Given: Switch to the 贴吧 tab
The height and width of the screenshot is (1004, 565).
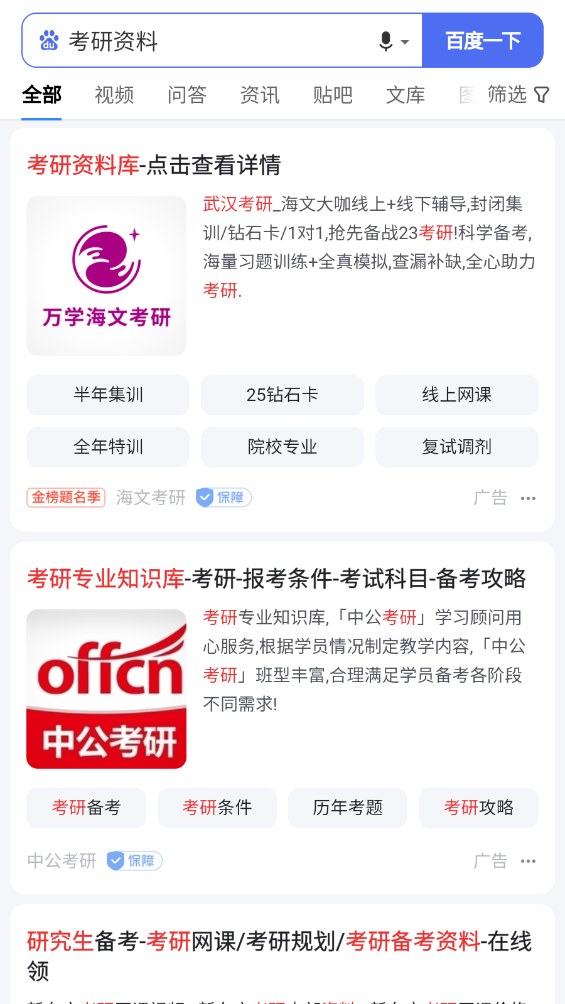Looking at the screenshot, I should (332, 95).
